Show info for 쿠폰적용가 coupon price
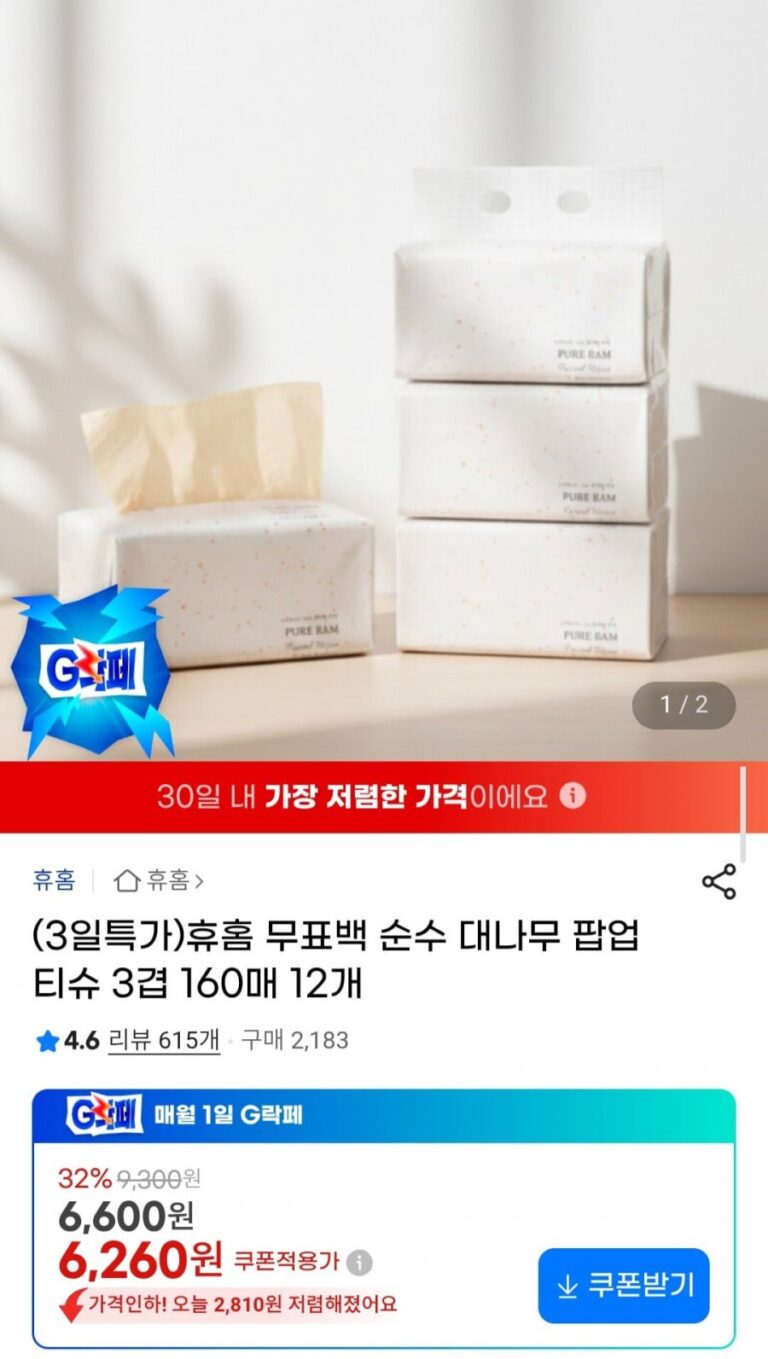Screen dimensions: 768x1359 click(360, 1262)
